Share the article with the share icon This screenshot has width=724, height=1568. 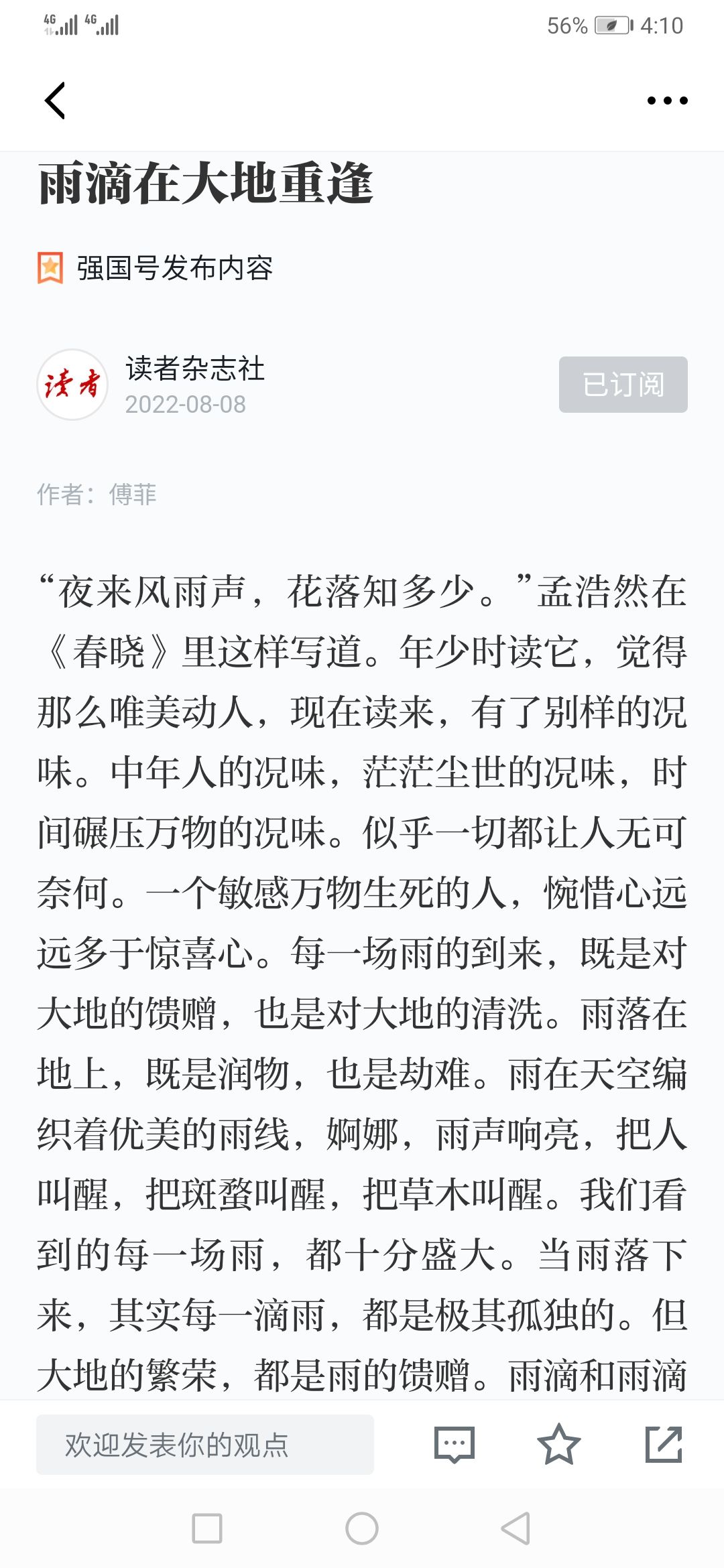click(664, 1445)
